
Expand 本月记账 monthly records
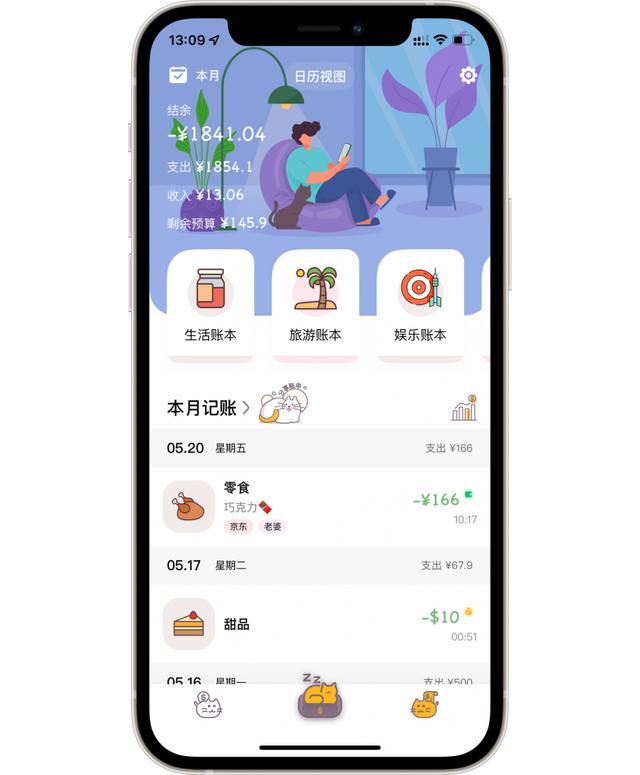tap(209, 408)
